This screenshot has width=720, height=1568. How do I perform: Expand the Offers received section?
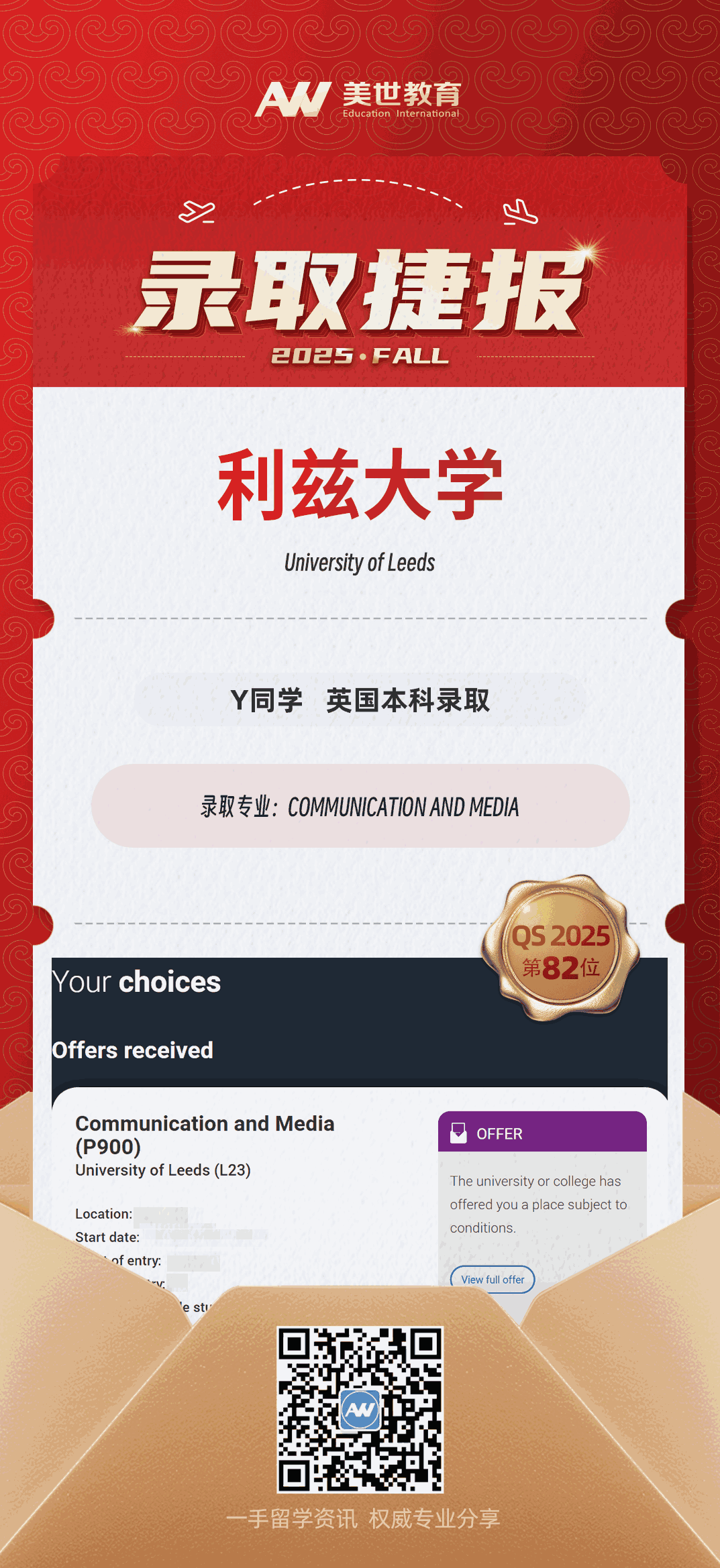133,1050
